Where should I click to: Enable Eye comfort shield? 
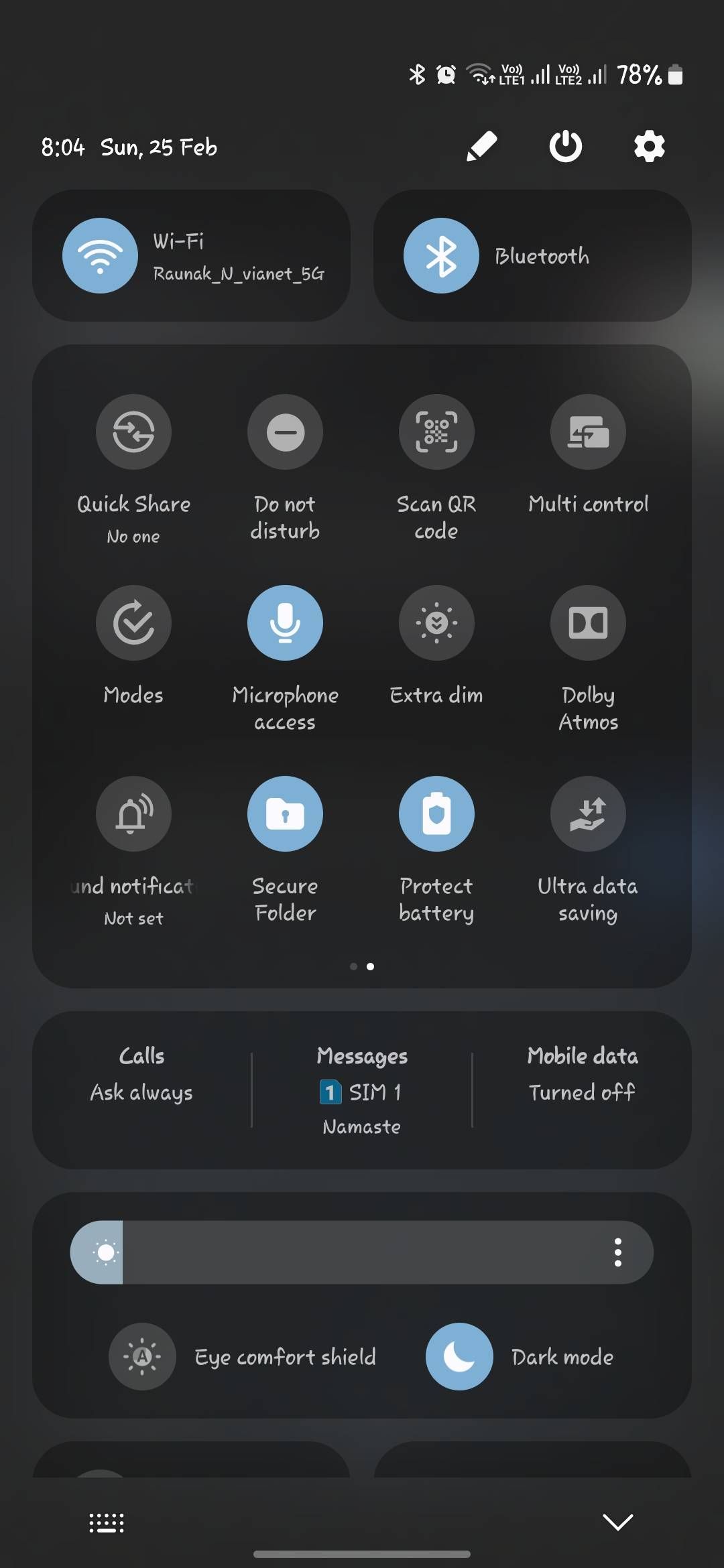point(141,1356)
